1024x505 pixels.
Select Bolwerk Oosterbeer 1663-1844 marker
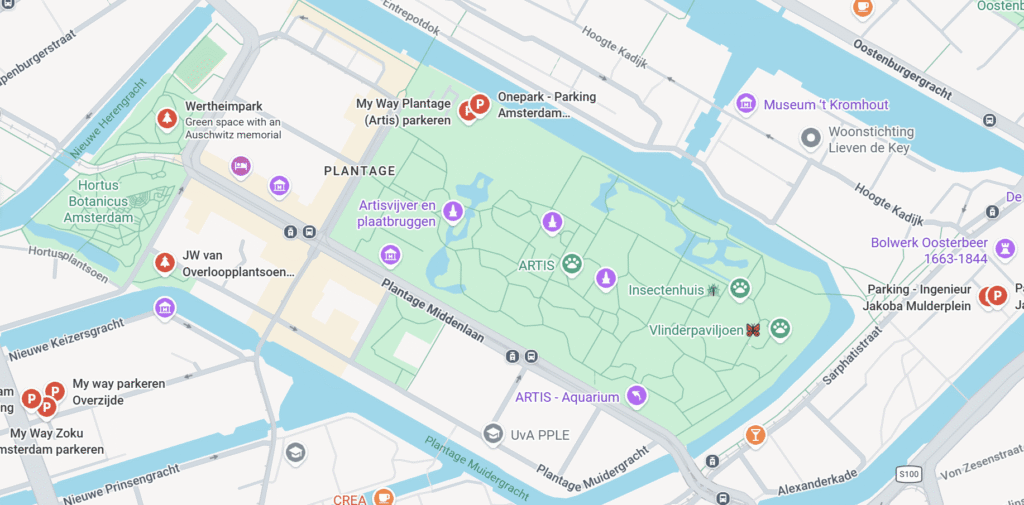pyautogui.click(x=1005, y=249)
